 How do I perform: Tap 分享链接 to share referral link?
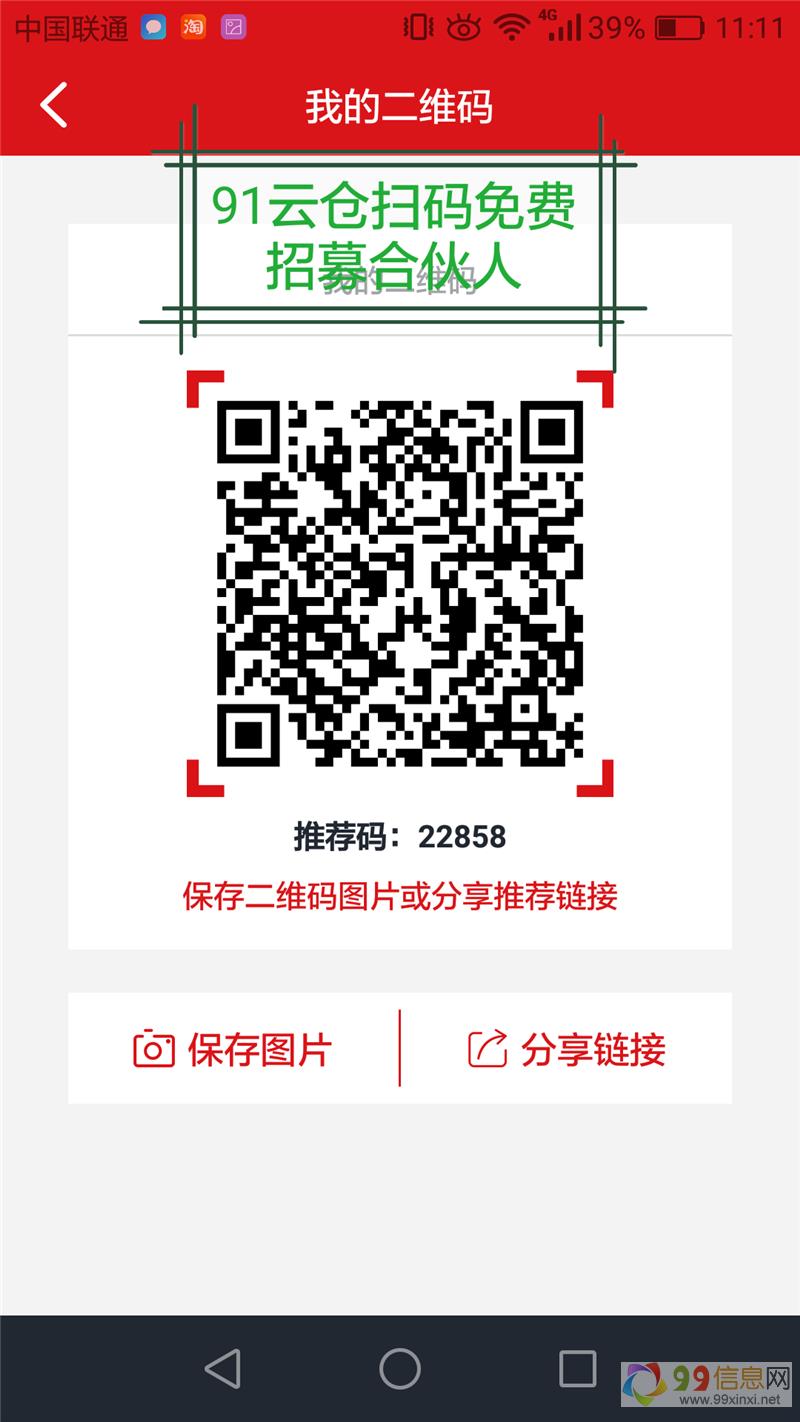(x=566, y=1049)
